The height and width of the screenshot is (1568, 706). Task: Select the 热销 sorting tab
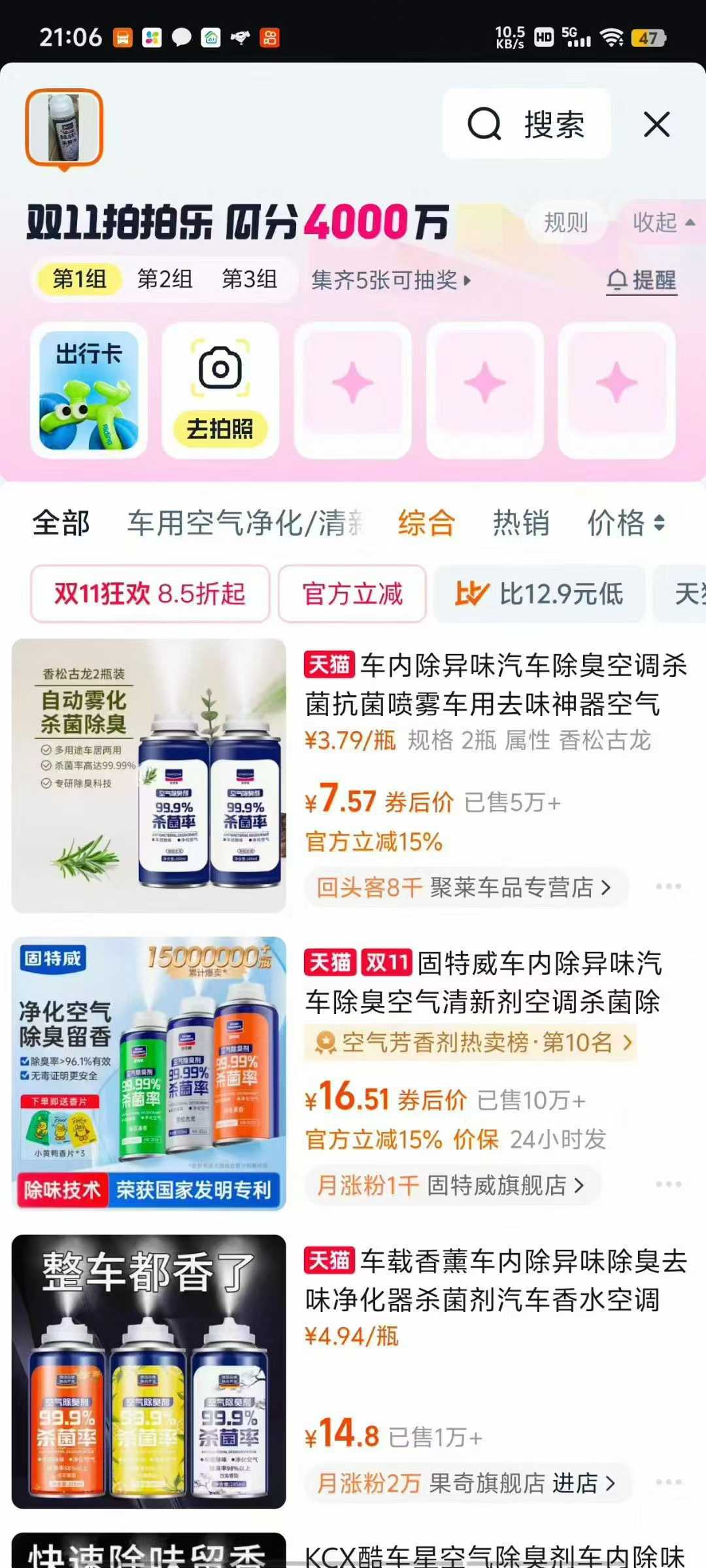(520, 523)
